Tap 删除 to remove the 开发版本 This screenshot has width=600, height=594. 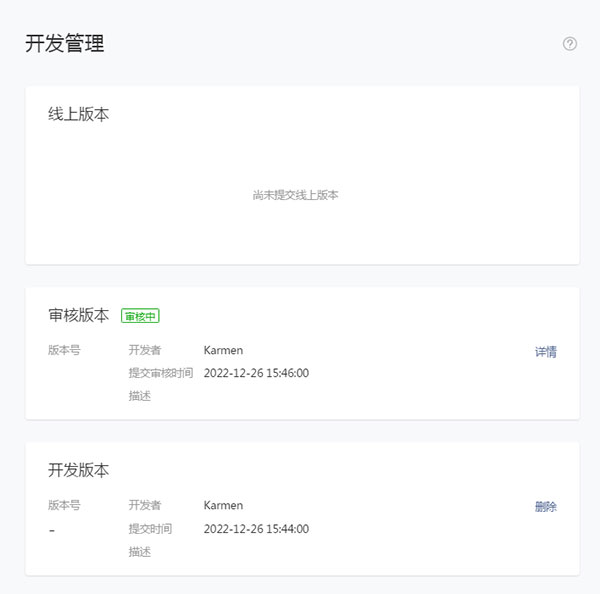(545, 507)
